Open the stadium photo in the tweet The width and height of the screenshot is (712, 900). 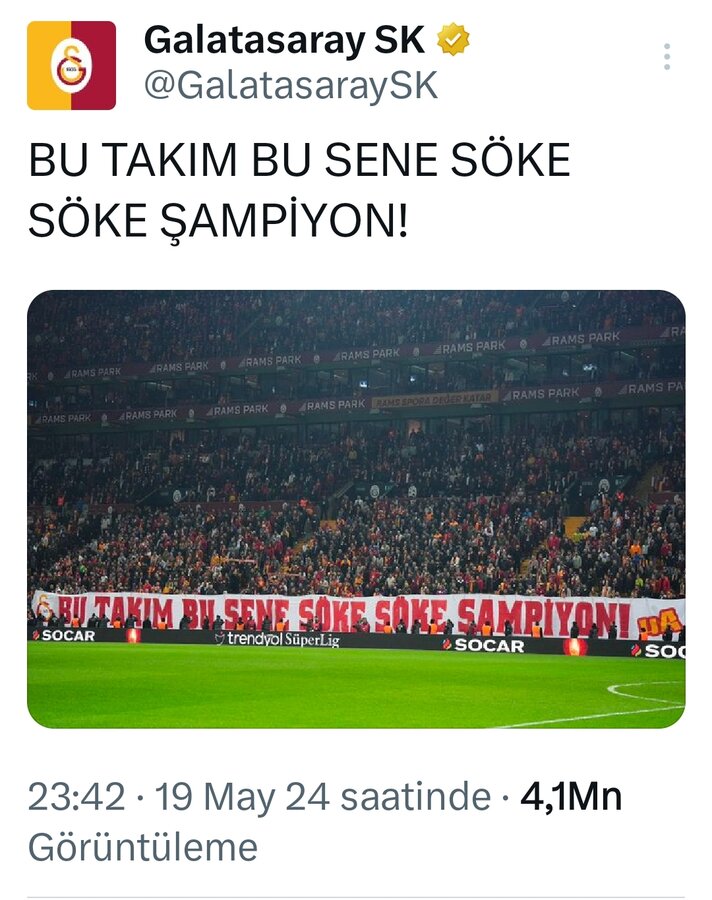[x=356, y=508]
